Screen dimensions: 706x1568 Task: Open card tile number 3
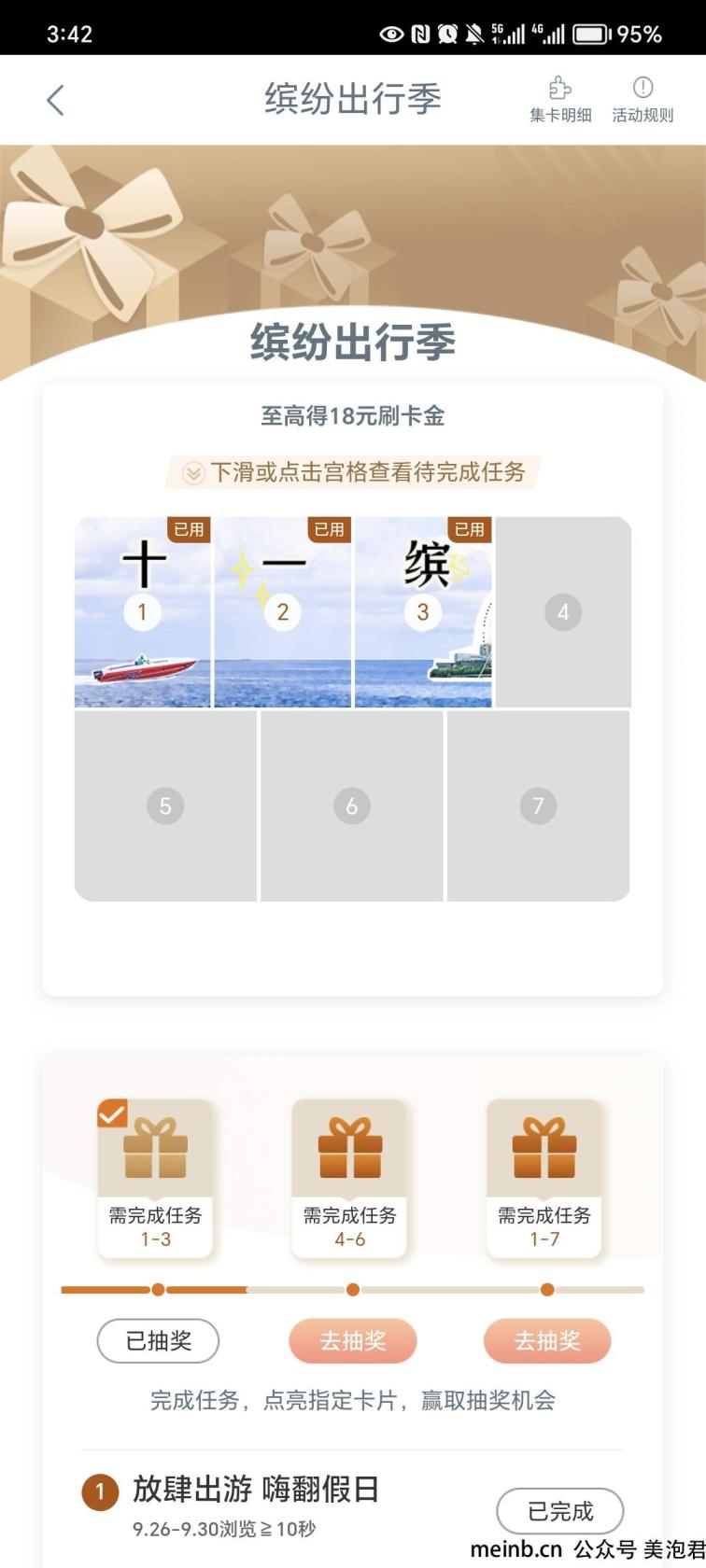(423, 612)
